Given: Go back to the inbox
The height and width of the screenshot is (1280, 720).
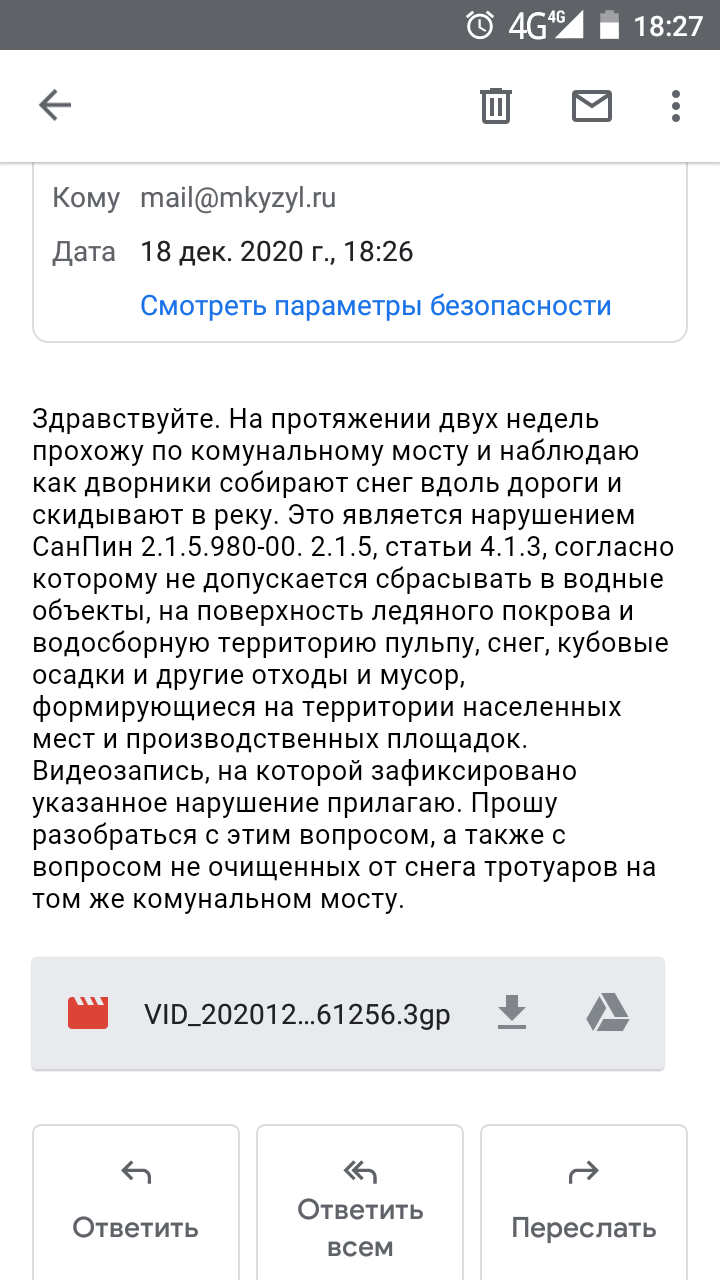Looking at the screenshot, I should pyautogui.click(x=55, y=105).
